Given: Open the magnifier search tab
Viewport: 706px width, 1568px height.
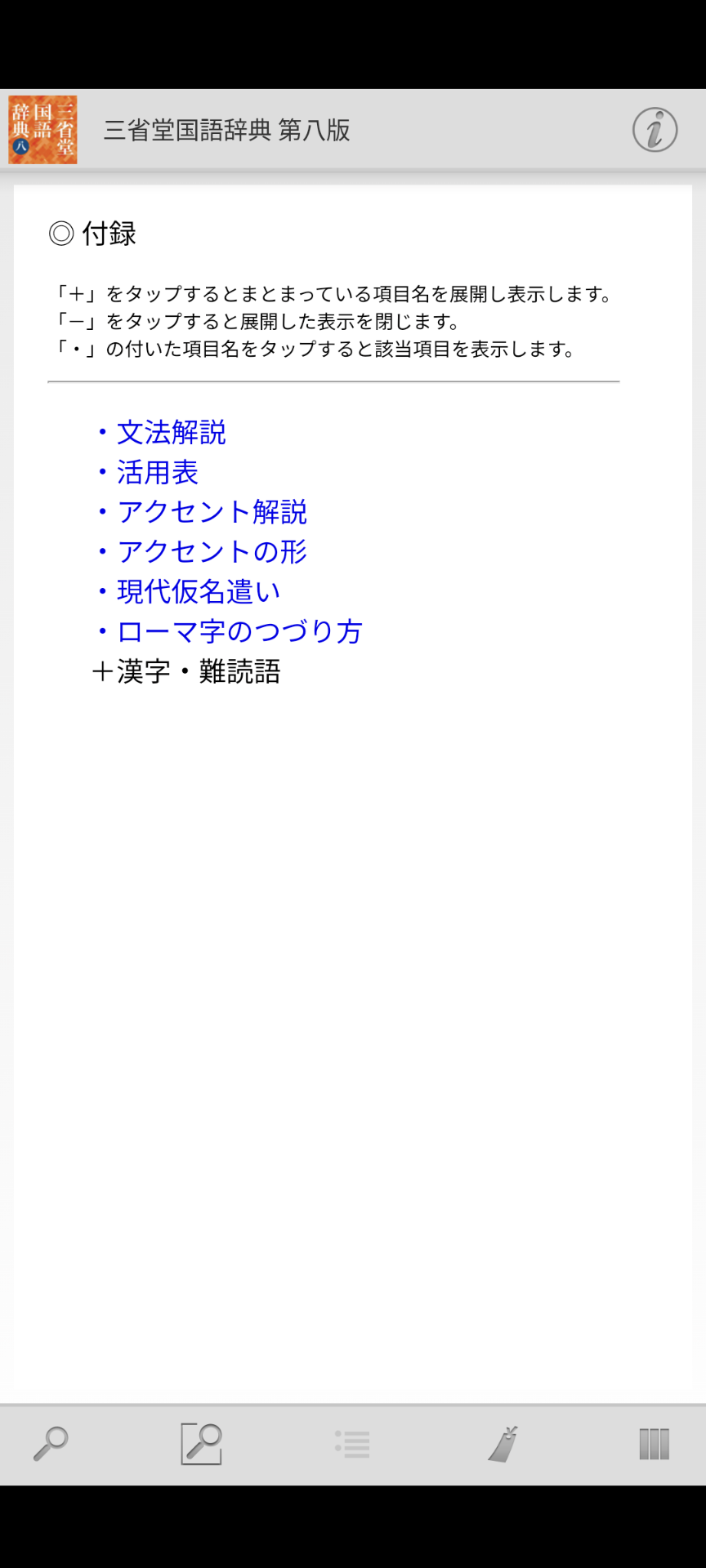Looking at the screenshot, I should (51, 1444).
